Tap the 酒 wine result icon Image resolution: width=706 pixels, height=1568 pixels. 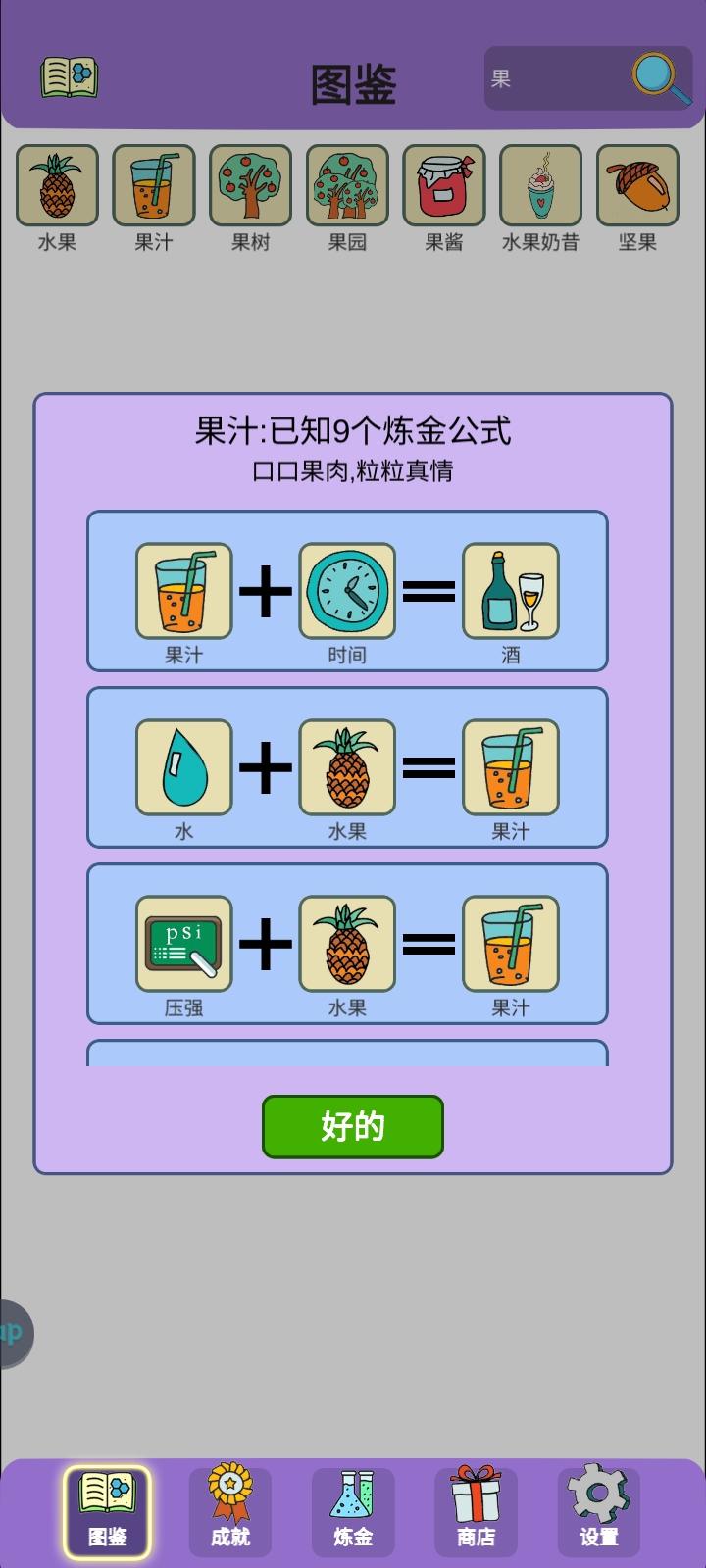[x=511, y=590]
